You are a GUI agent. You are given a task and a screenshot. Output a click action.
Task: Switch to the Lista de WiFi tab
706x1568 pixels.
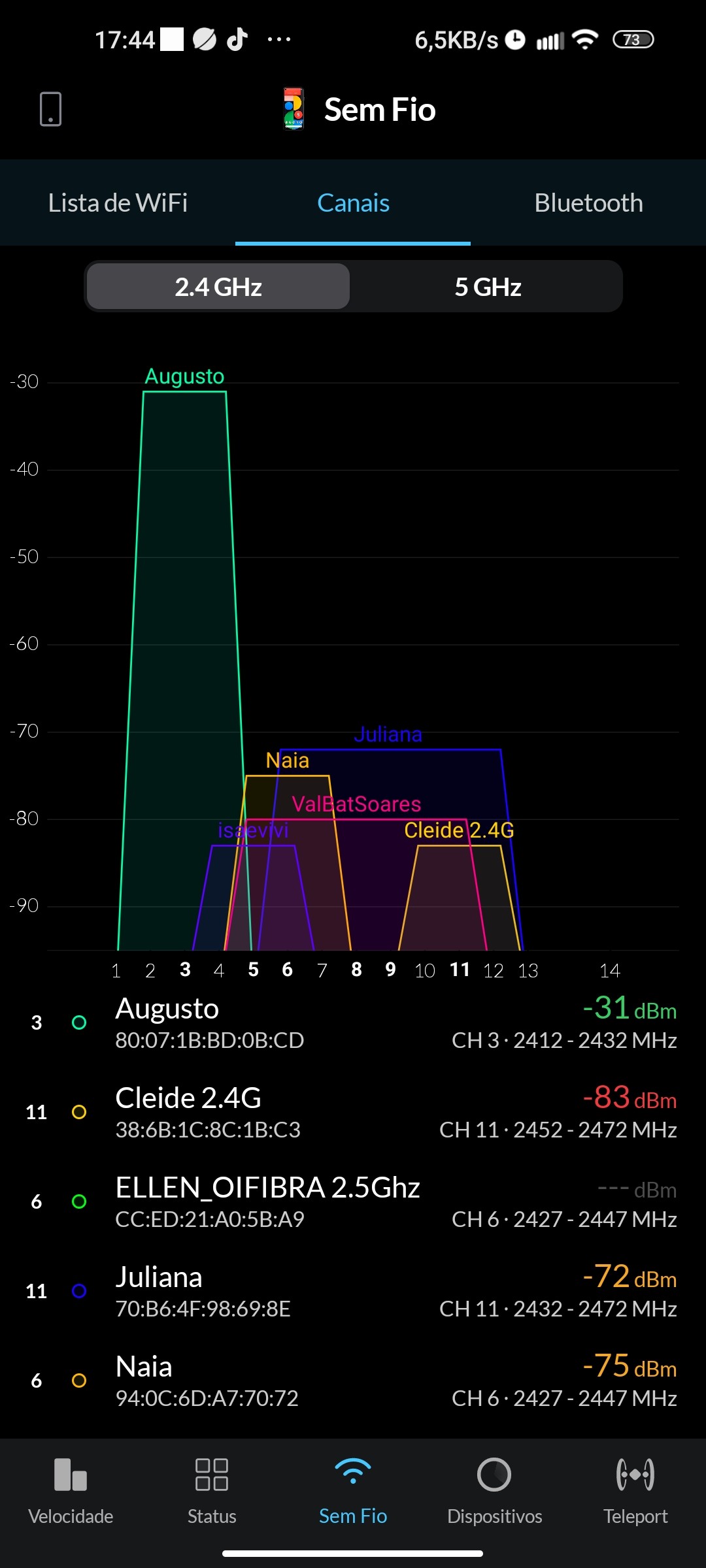(118, 203)
